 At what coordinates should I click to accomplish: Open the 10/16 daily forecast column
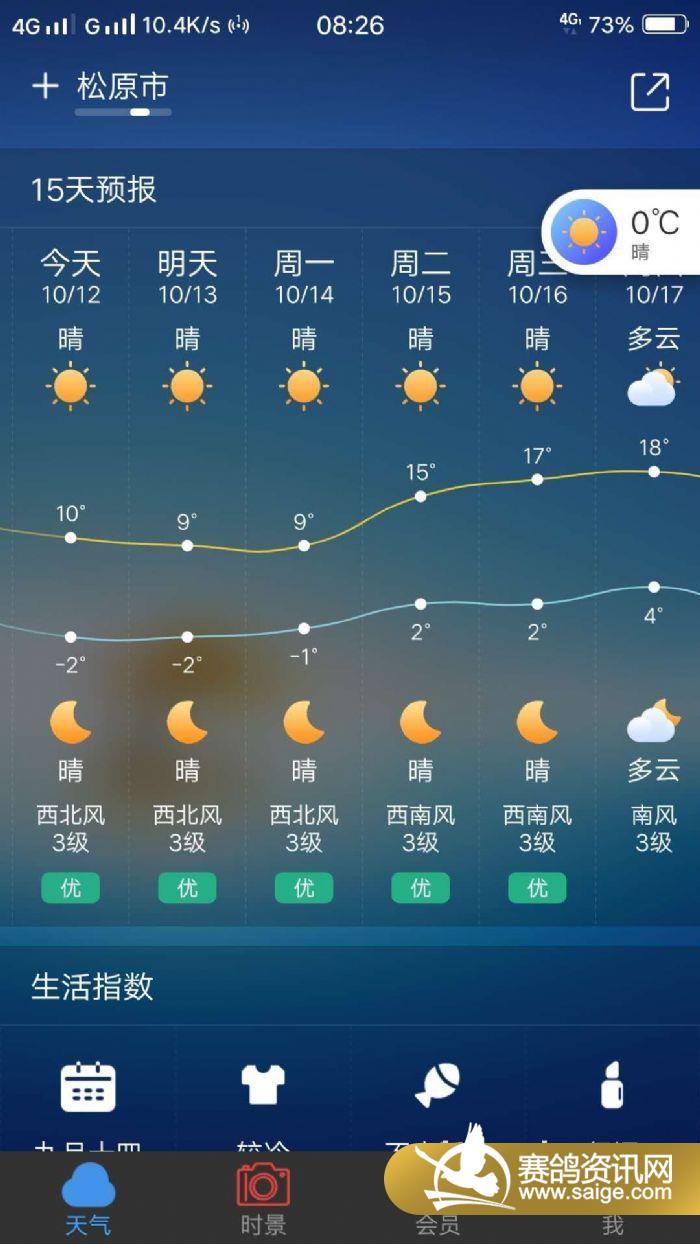[537, 560]
